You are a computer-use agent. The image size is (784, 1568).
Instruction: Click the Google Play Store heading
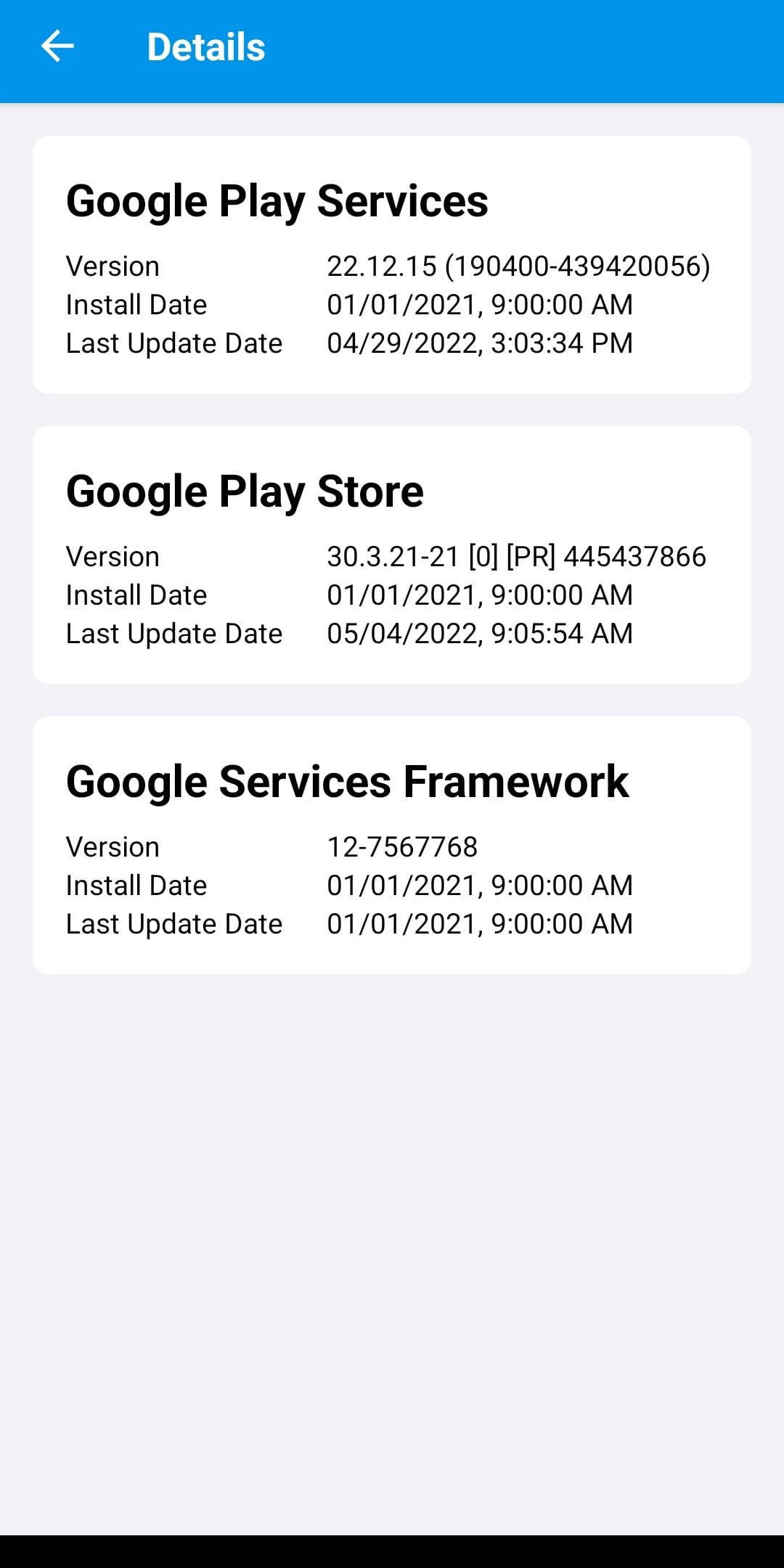coord(245,491)
